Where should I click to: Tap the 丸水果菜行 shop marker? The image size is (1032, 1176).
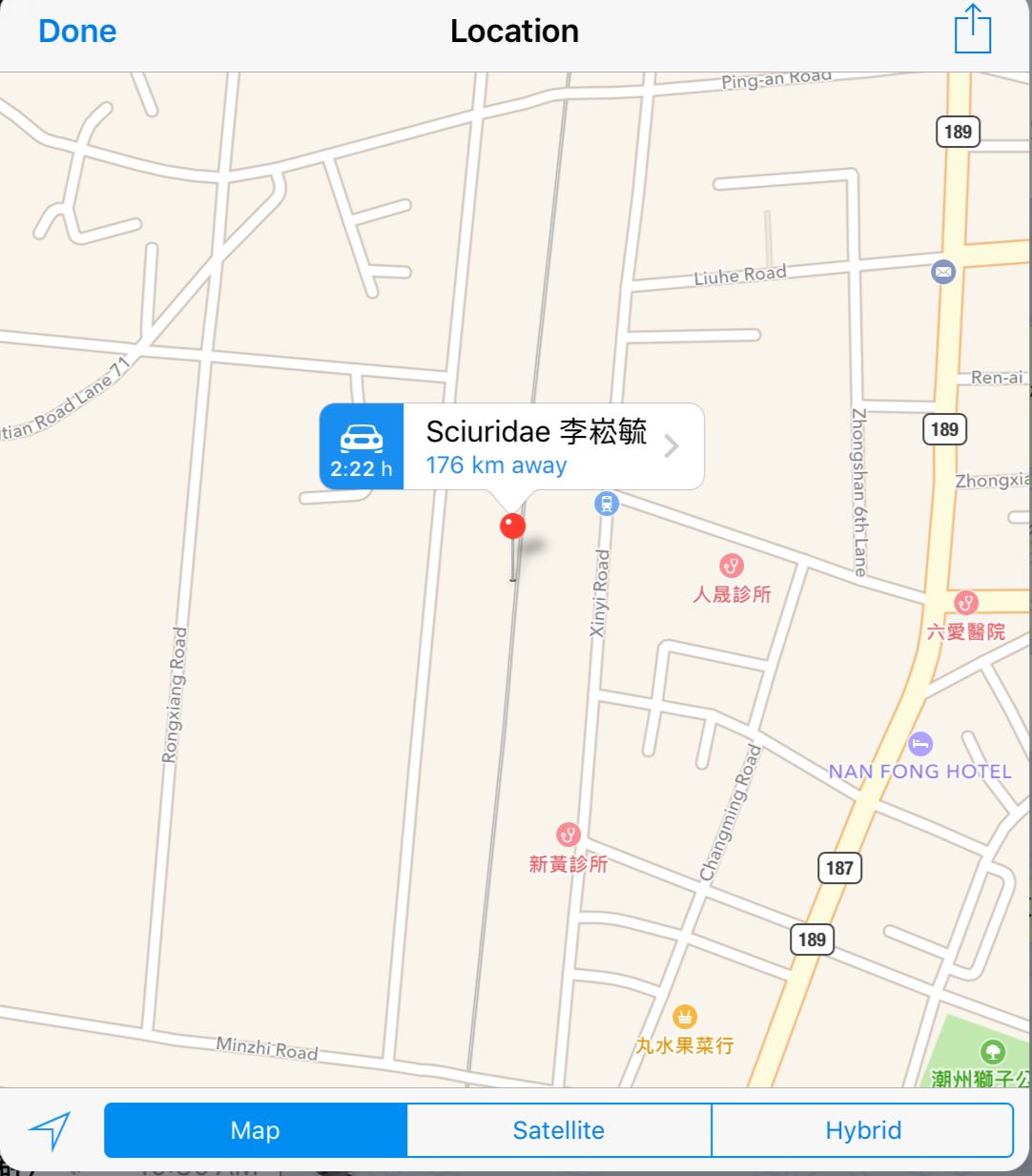685,1017
